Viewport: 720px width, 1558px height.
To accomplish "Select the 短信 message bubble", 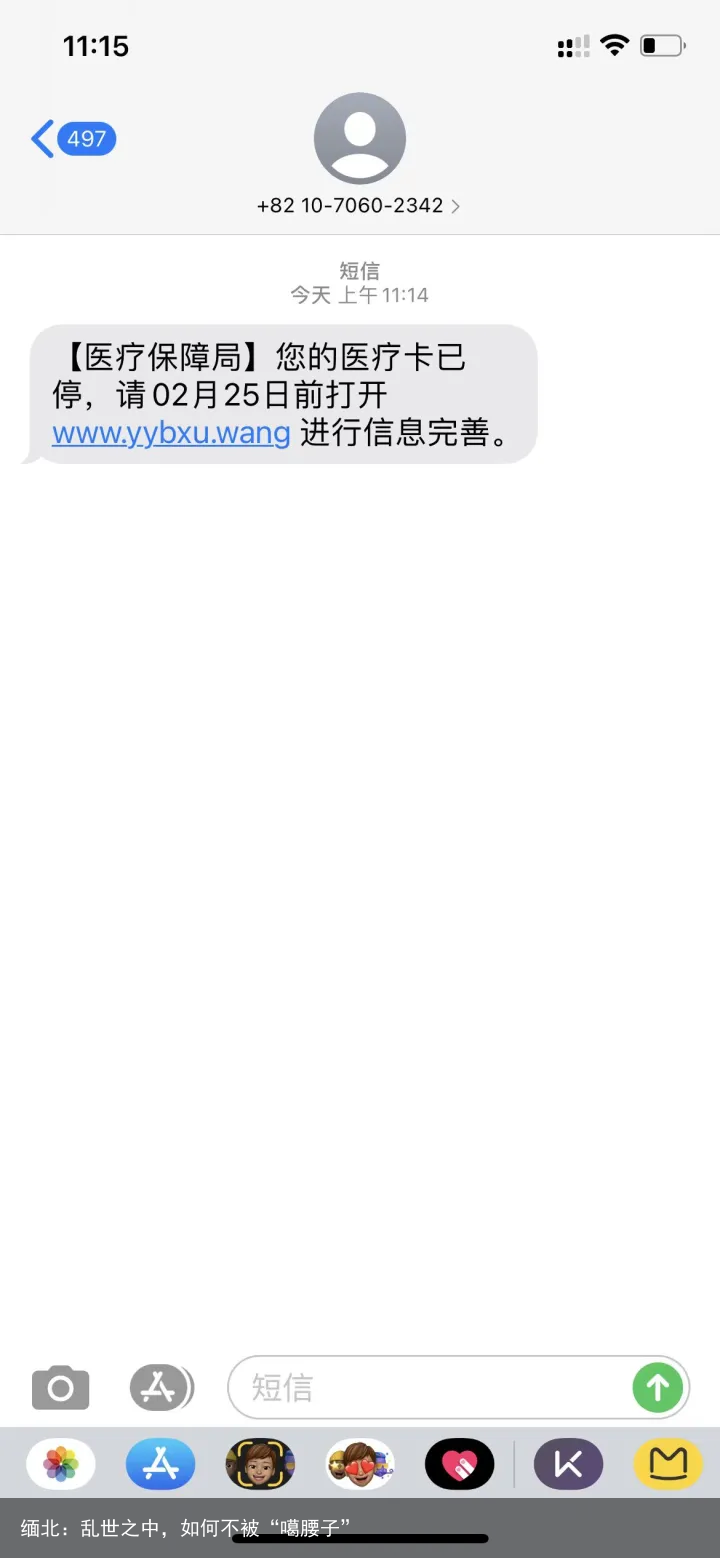I will [x=280, y=393].
